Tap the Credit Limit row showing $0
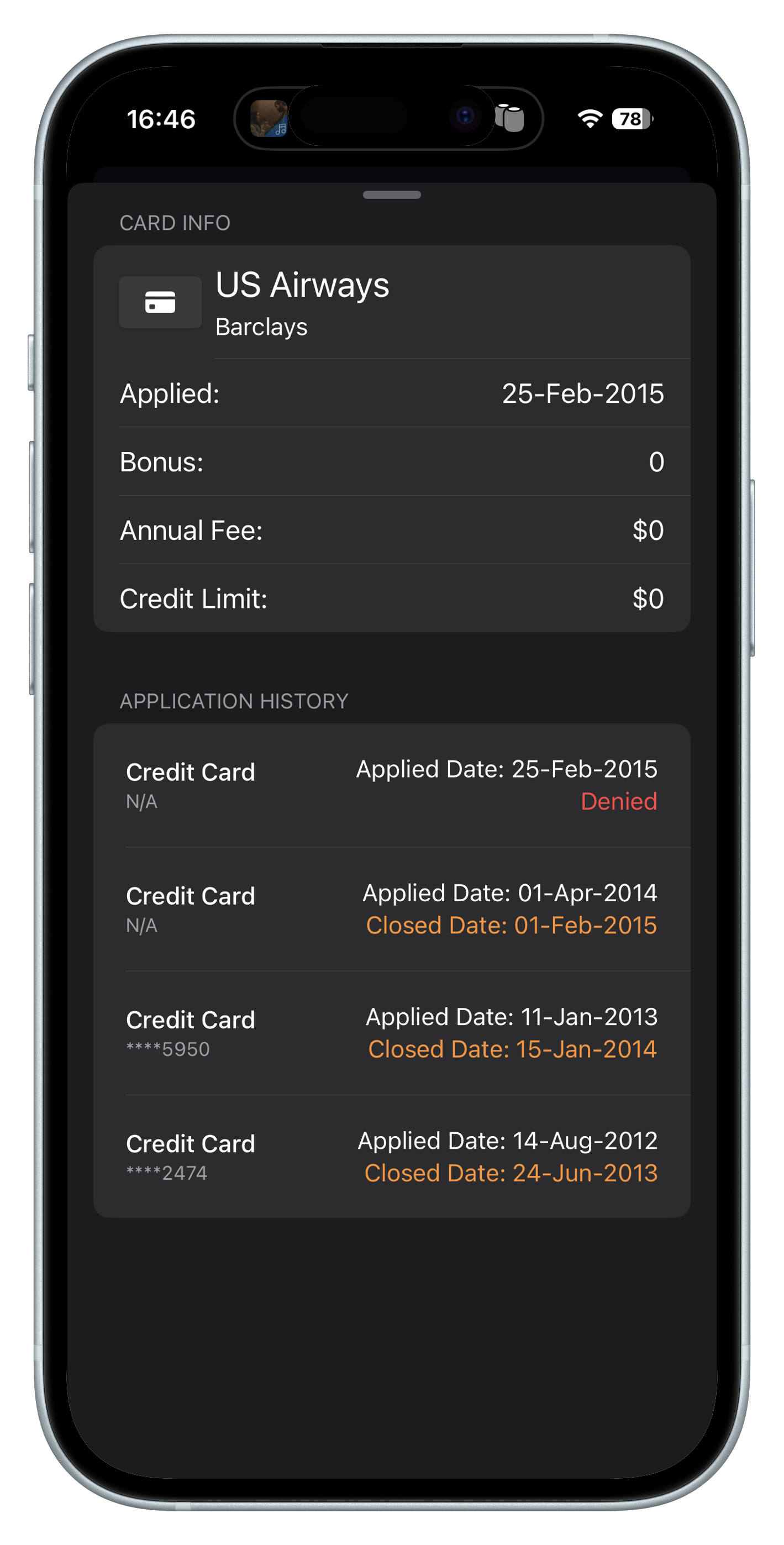Image resolution: width=784 pixels, height=1545 pixels. [x=392, y=598]
